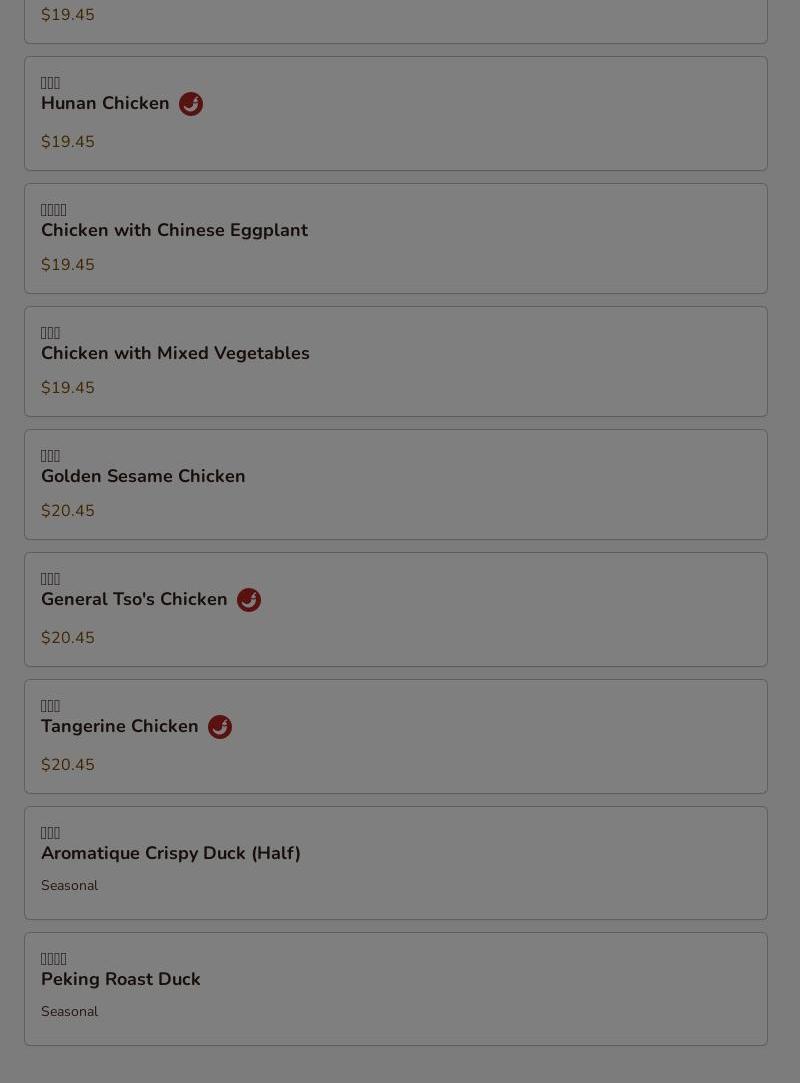Open Aromatique Crispy Duck (Half)
The height and width of the screenshot is (1083, 800).
171,854
